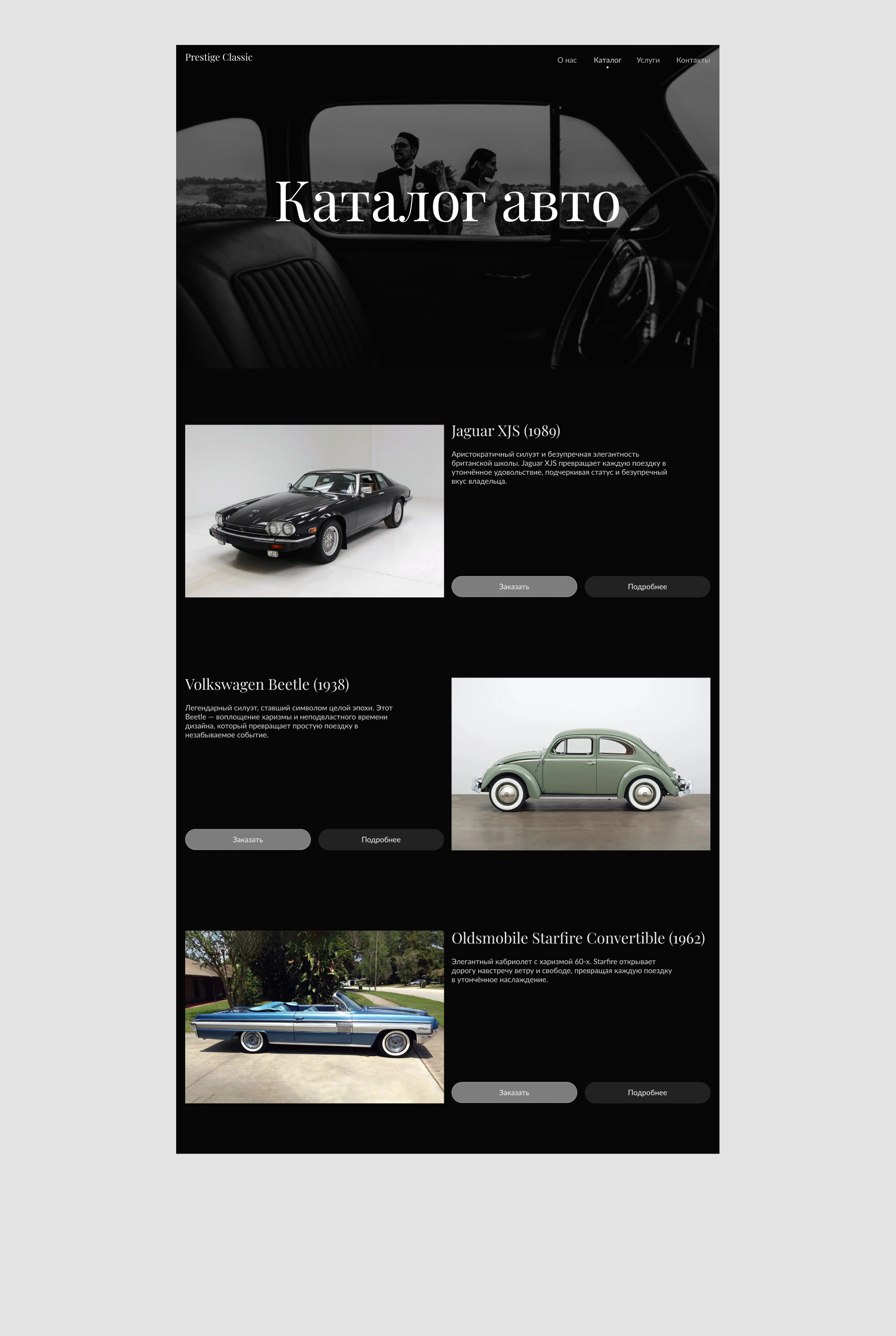Order the Jaguar XJS with Заказать
The height and width of the screenshot is (1336, 896).
tap(514, 587)
